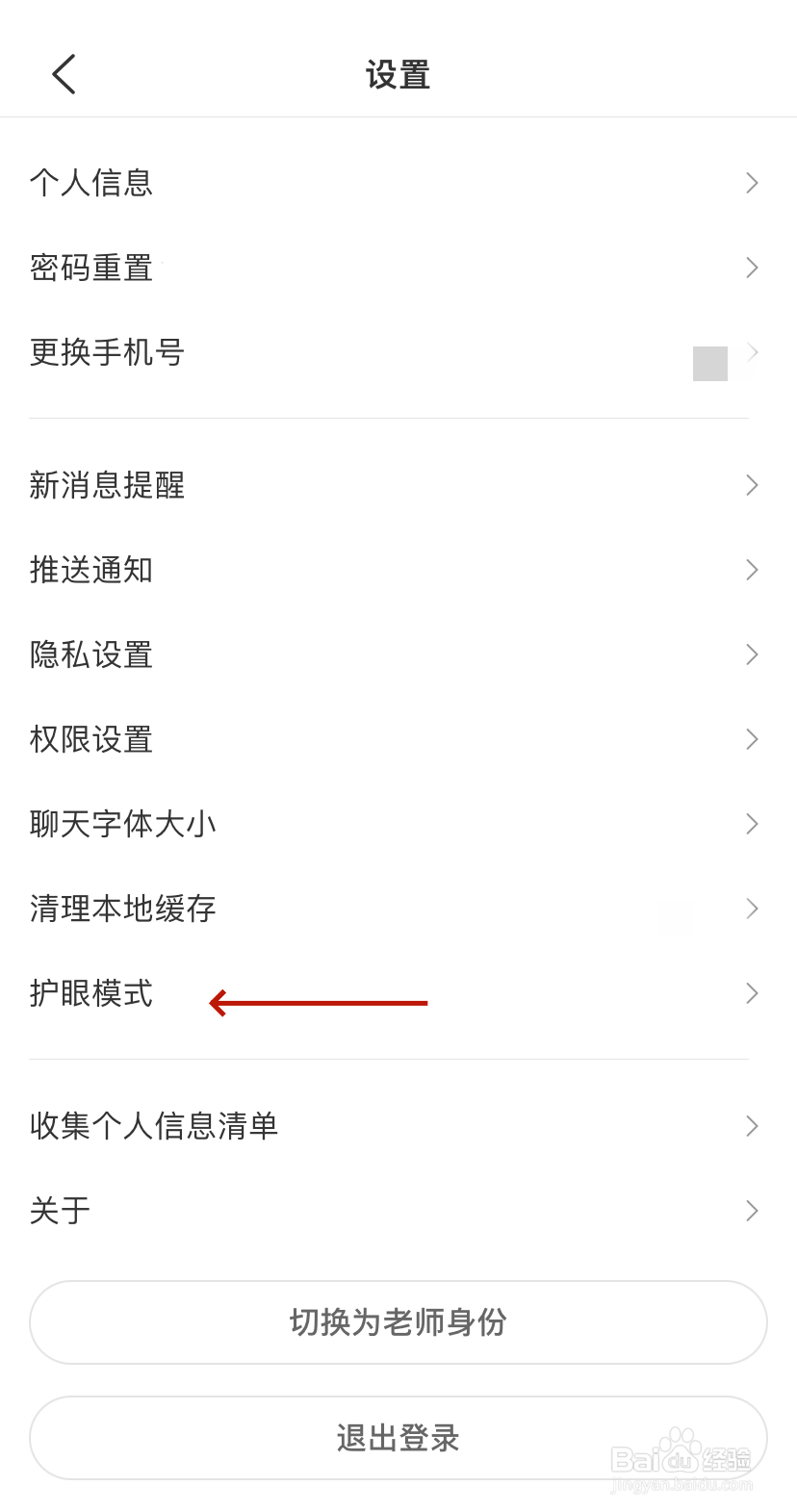Open 隐私设置 privacy settings

point(90,654)
